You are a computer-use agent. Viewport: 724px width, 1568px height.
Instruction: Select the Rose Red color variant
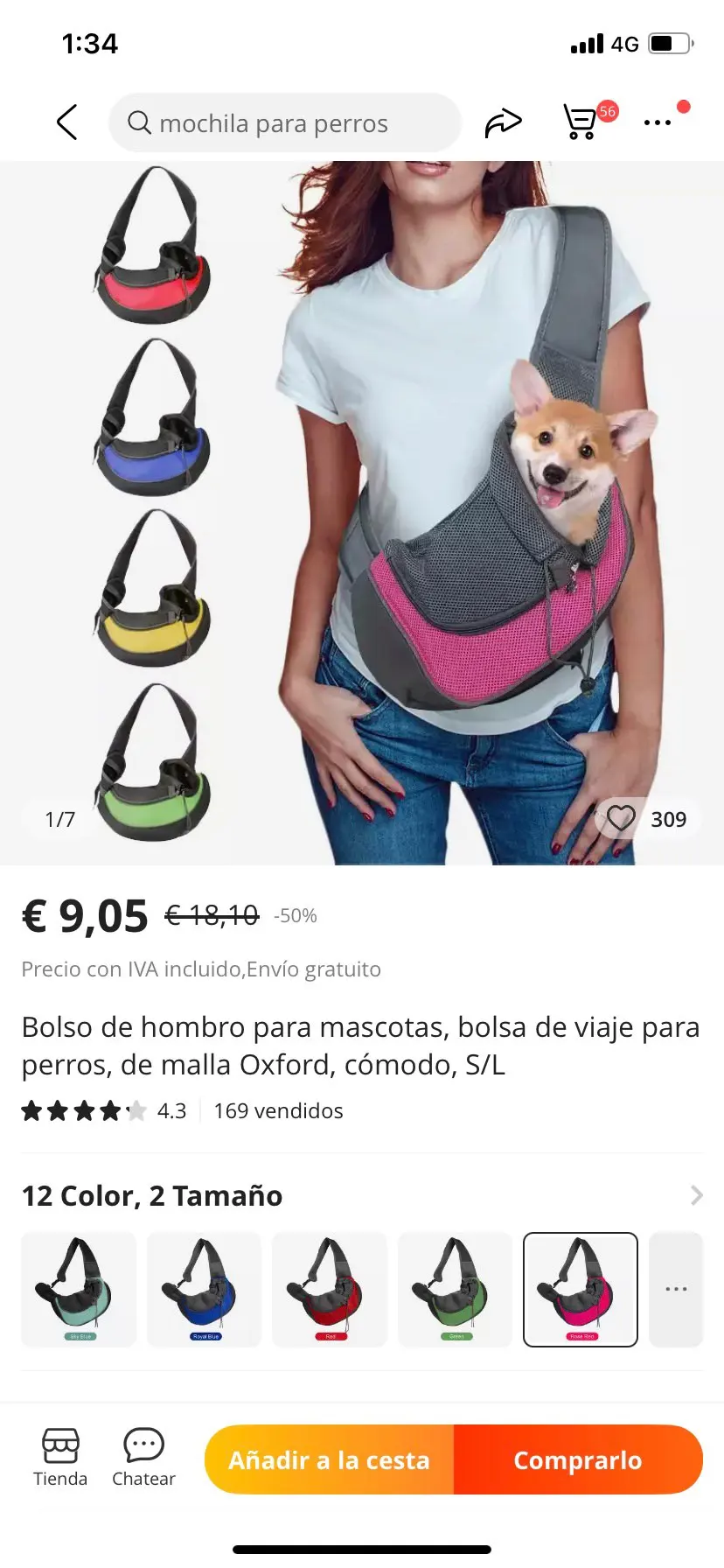[x=581, y=1289]
